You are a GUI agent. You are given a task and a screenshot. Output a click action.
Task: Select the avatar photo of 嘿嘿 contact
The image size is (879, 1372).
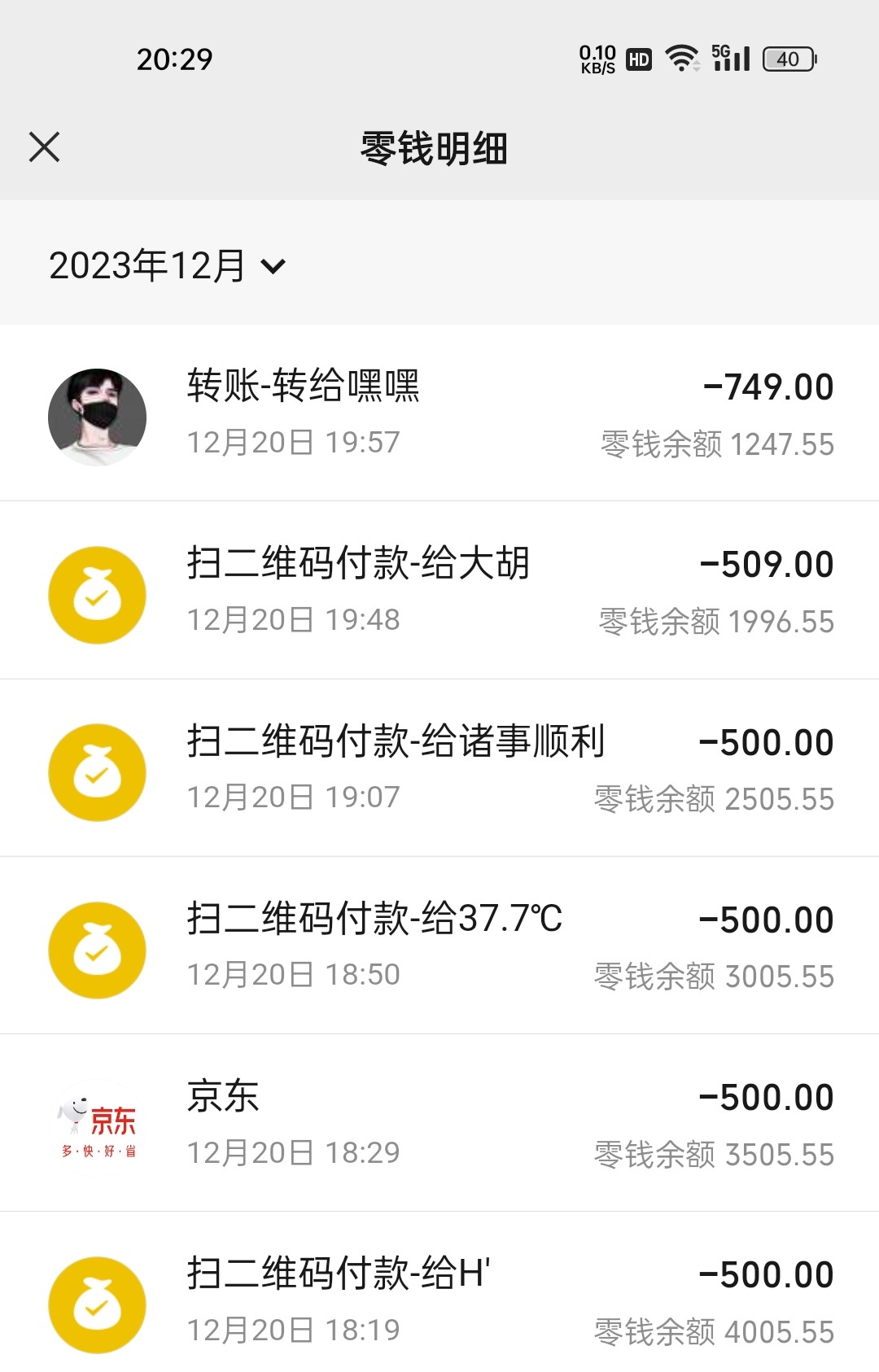(x=97, y=413)
